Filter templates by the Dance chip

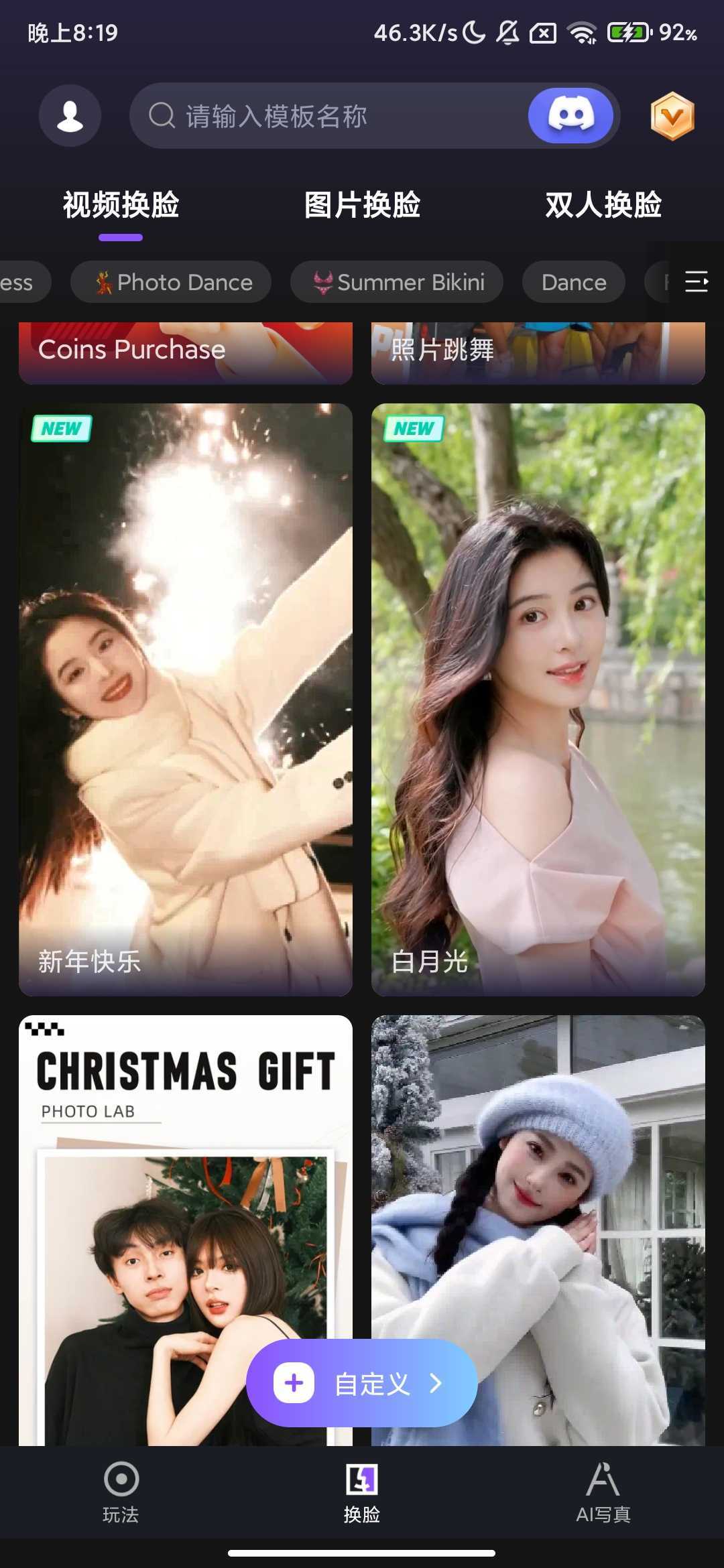[574, 282]
